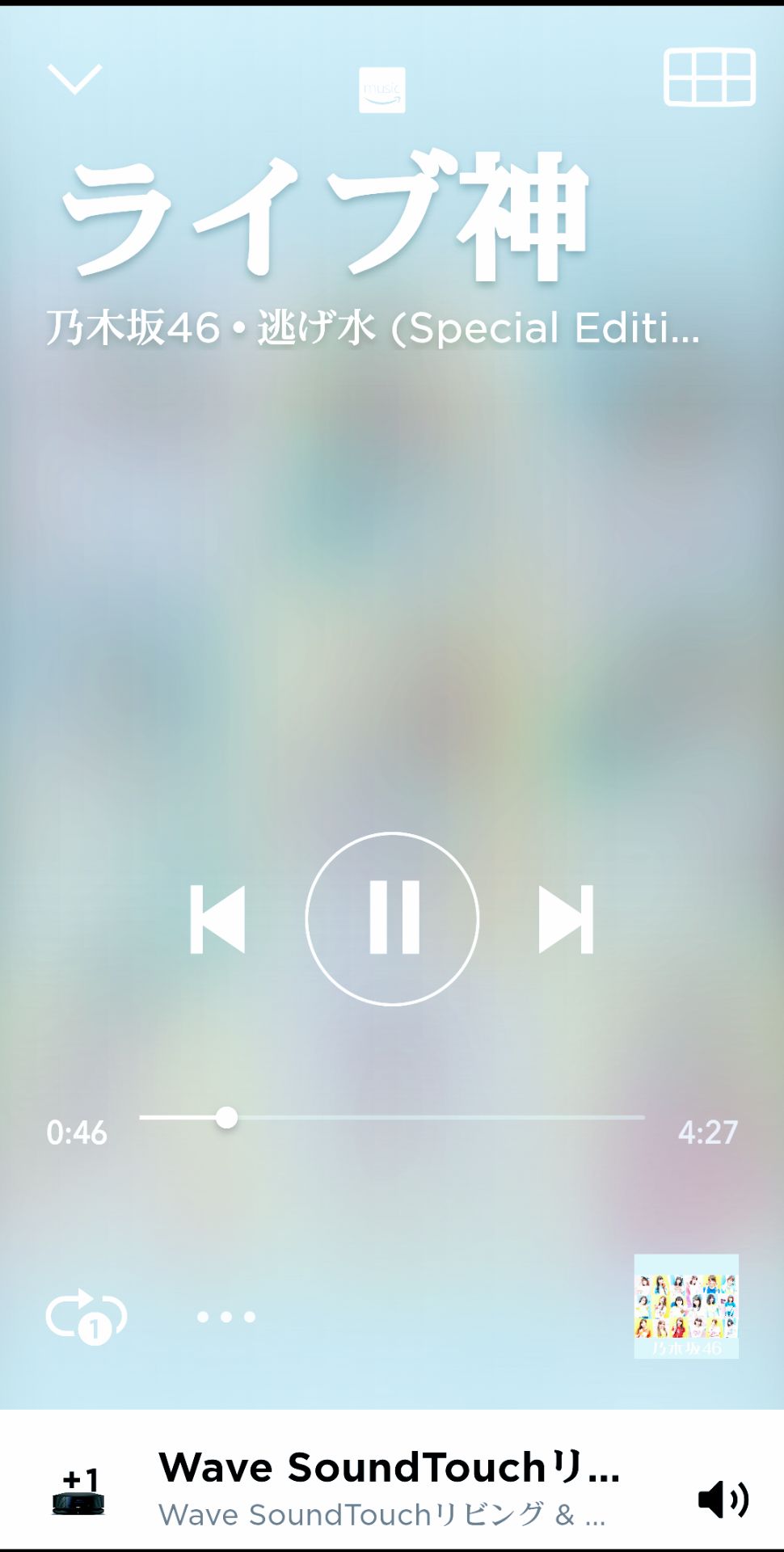Toggle the repeat-one mode
The image size is (784, 1552).
[86, 1317]
